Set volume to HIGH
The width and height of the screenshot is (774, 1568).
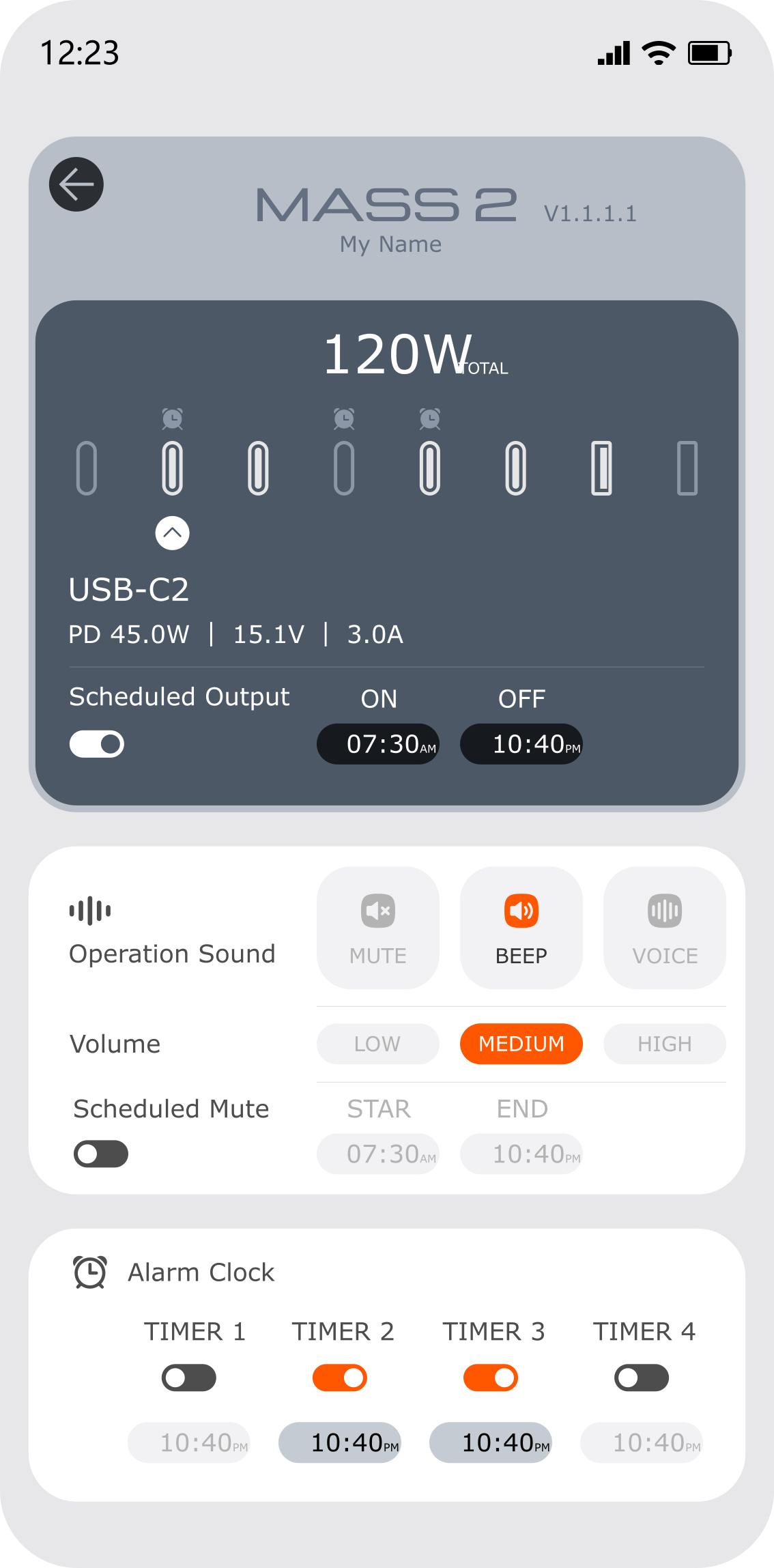[x=665, y=1044]
